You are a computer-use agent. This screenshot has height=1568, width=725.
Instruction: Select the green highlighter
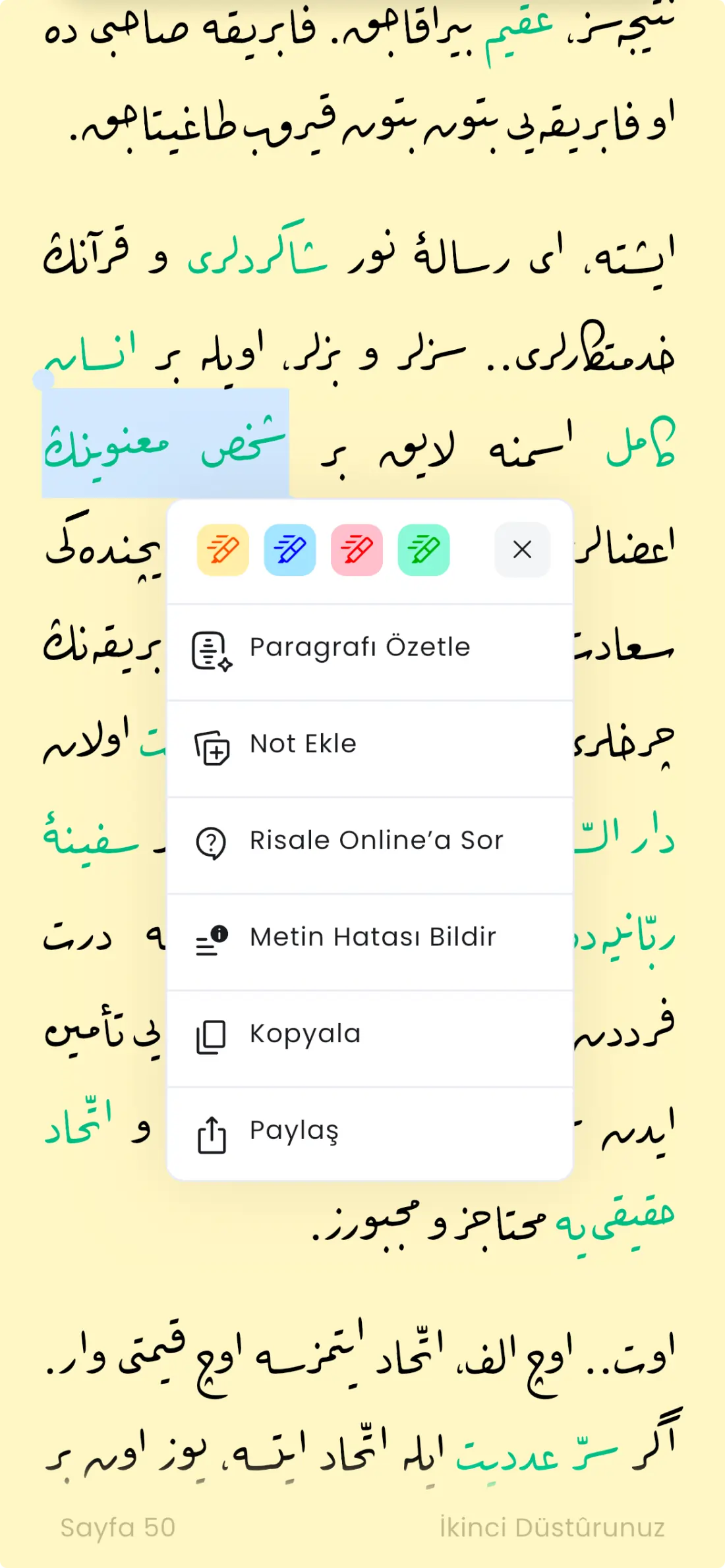(424, 549)
